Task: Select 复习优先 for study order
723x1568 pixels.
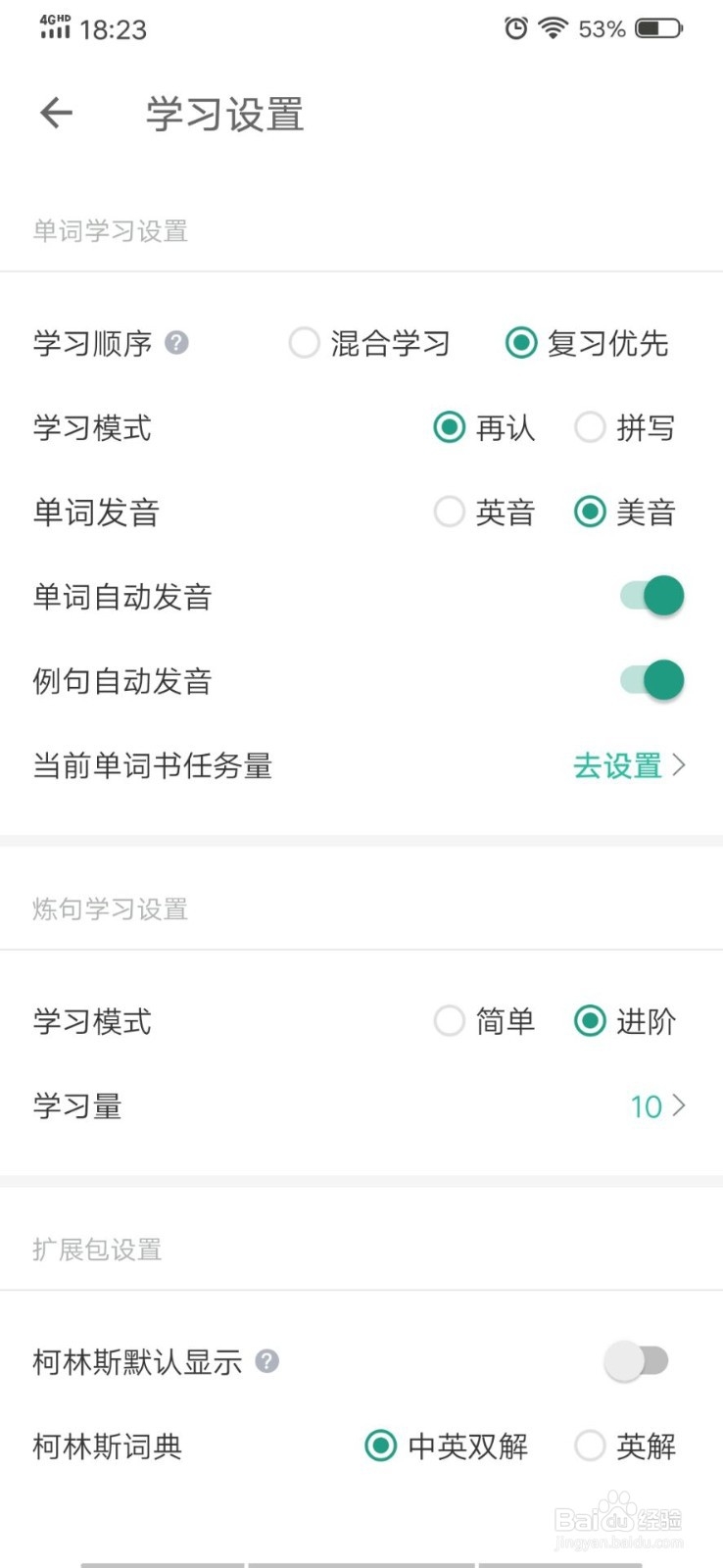Action: (x=587, y=343)
